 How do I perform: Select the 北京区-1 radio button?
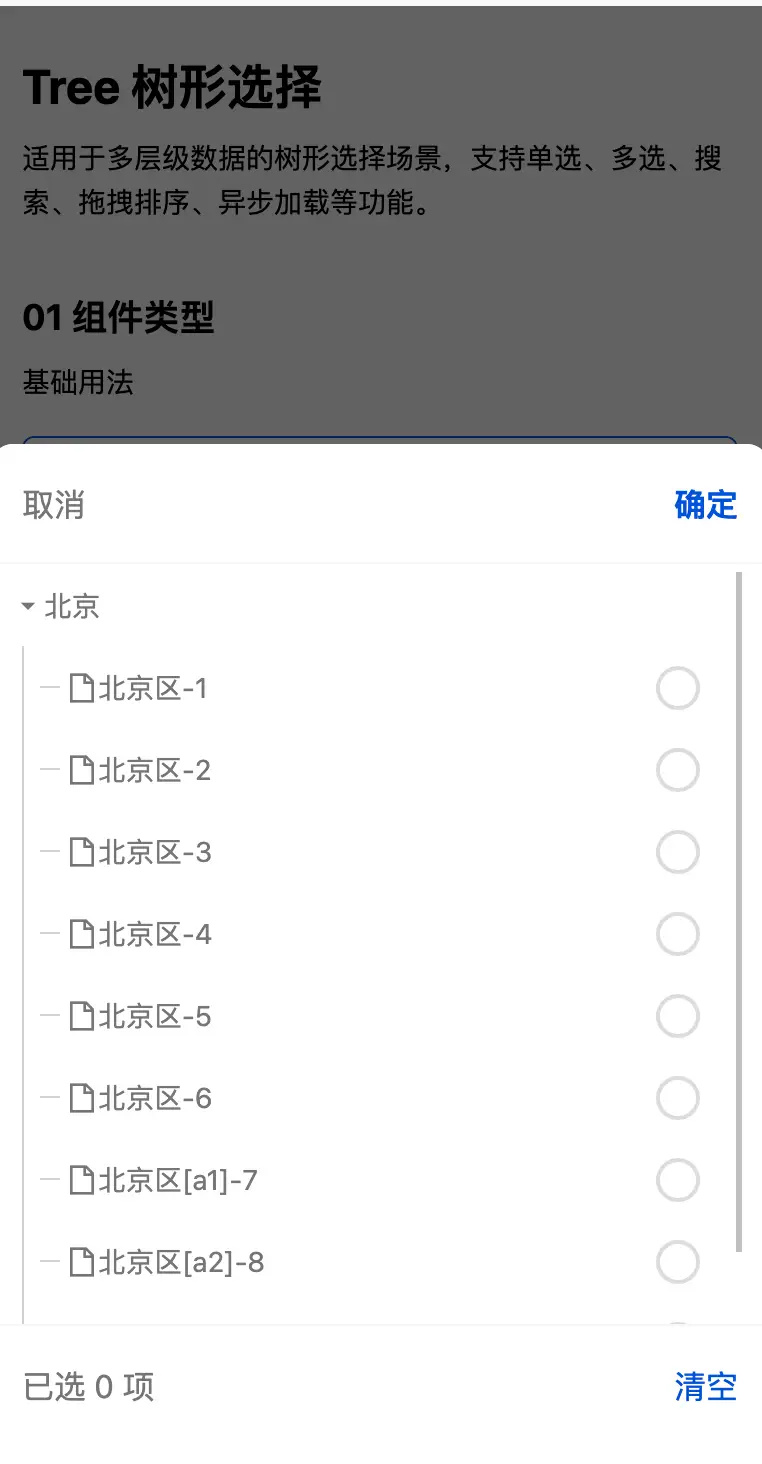(x=677, y=689)
